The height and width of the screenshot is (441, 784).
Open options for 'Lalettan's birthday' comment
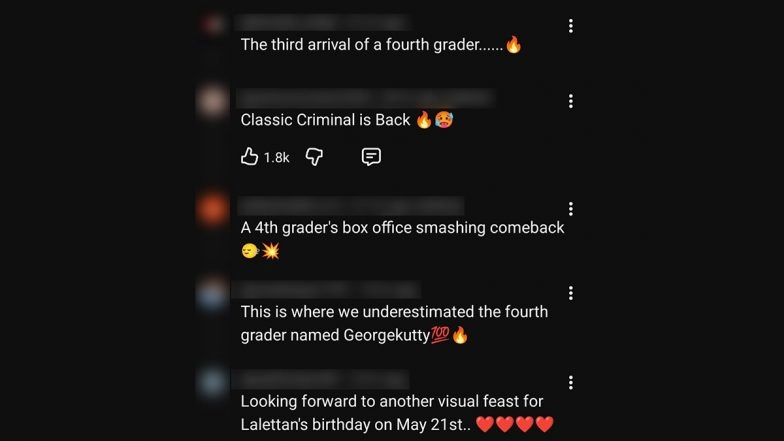coord(570,383)
